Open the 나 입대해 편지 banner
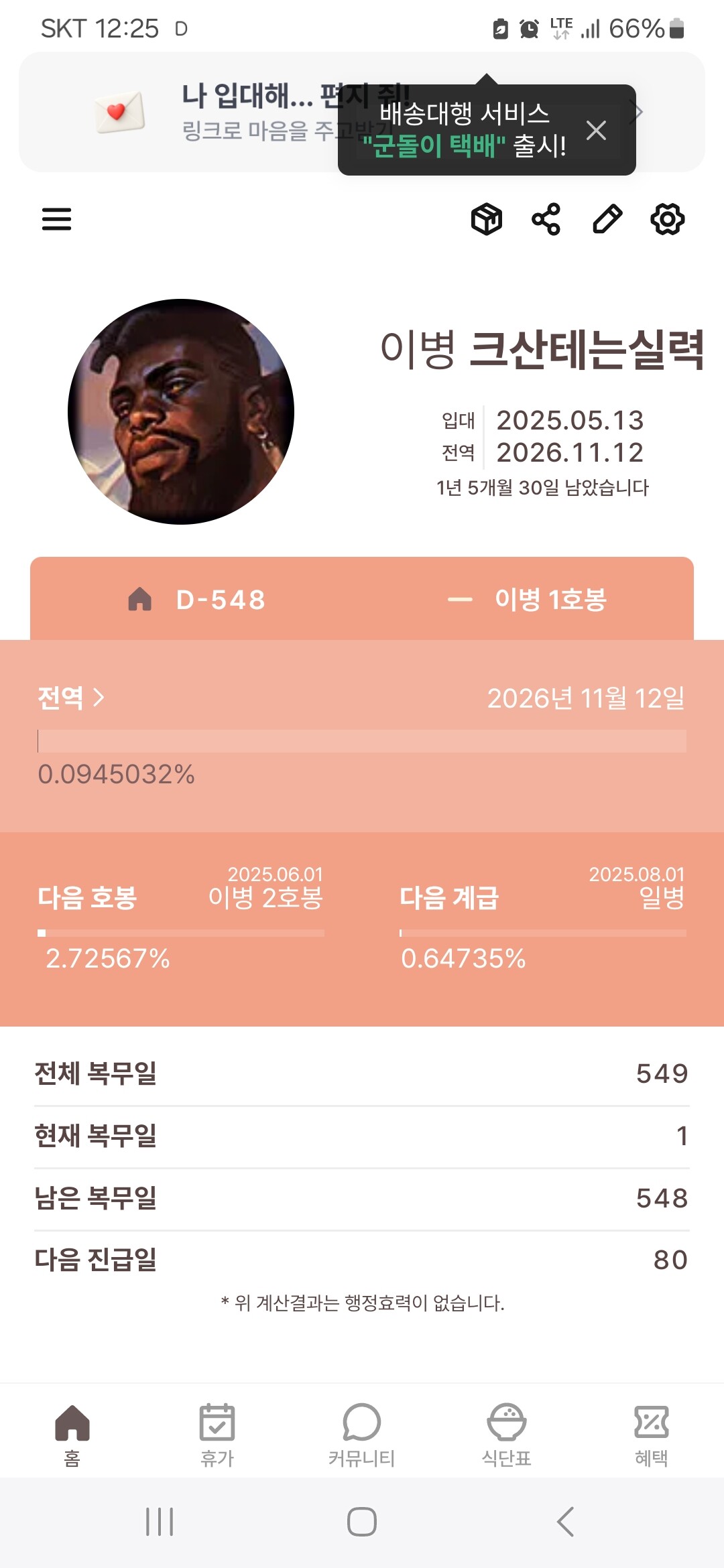 pos(201,112)
